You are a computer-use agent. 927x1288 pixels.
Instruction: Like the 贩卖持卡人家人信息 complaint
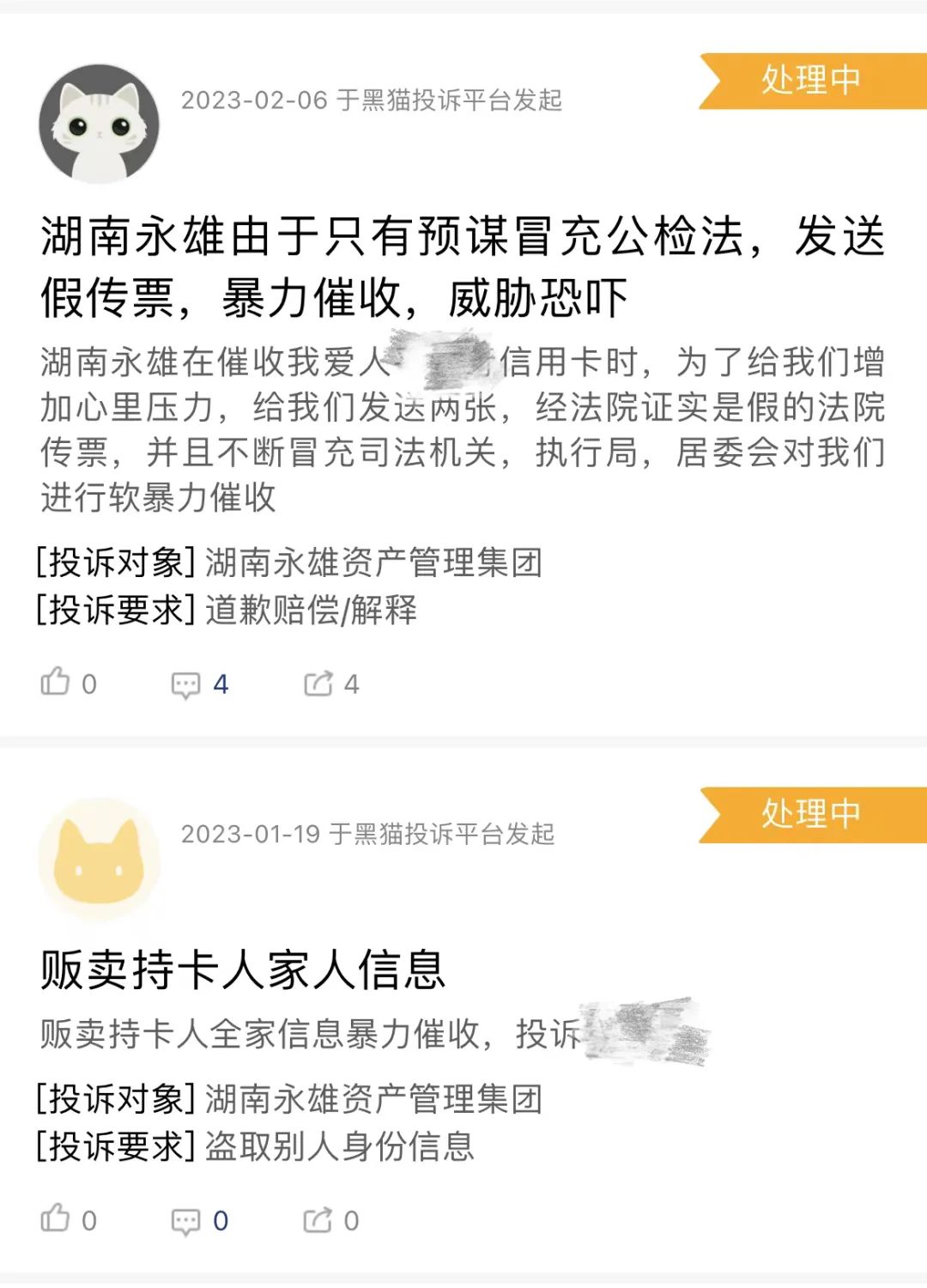coord(60,1217)
